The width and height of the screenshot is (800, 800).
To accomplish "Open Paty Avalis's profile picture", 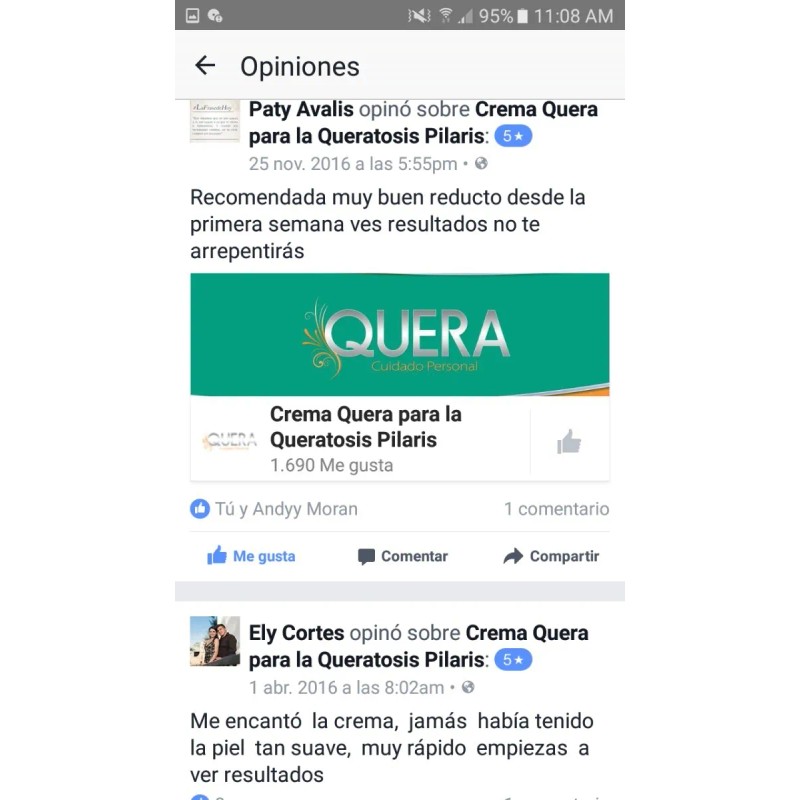I will (x=215, y=121).
